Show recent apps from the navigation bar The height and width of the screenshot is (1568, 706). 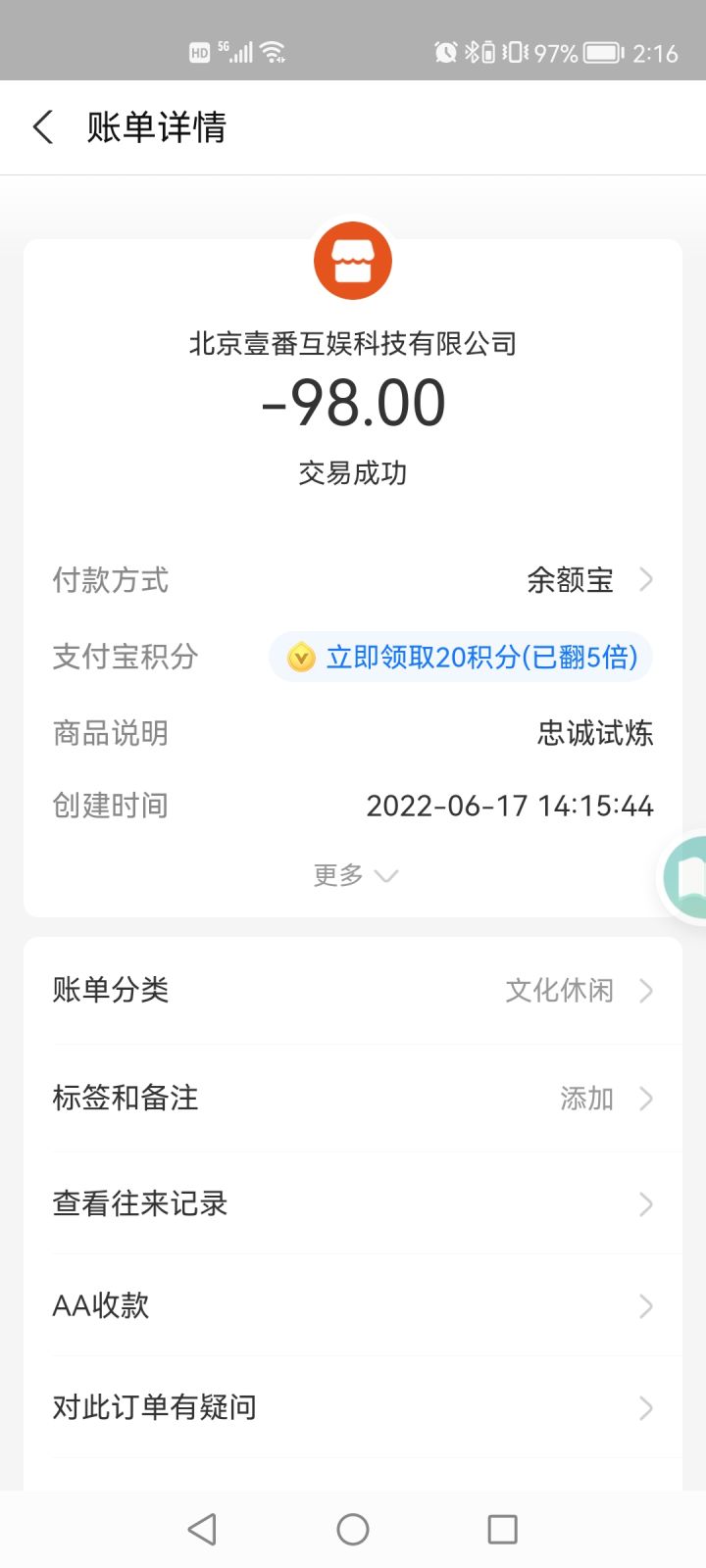click(x=502, y=1529)
